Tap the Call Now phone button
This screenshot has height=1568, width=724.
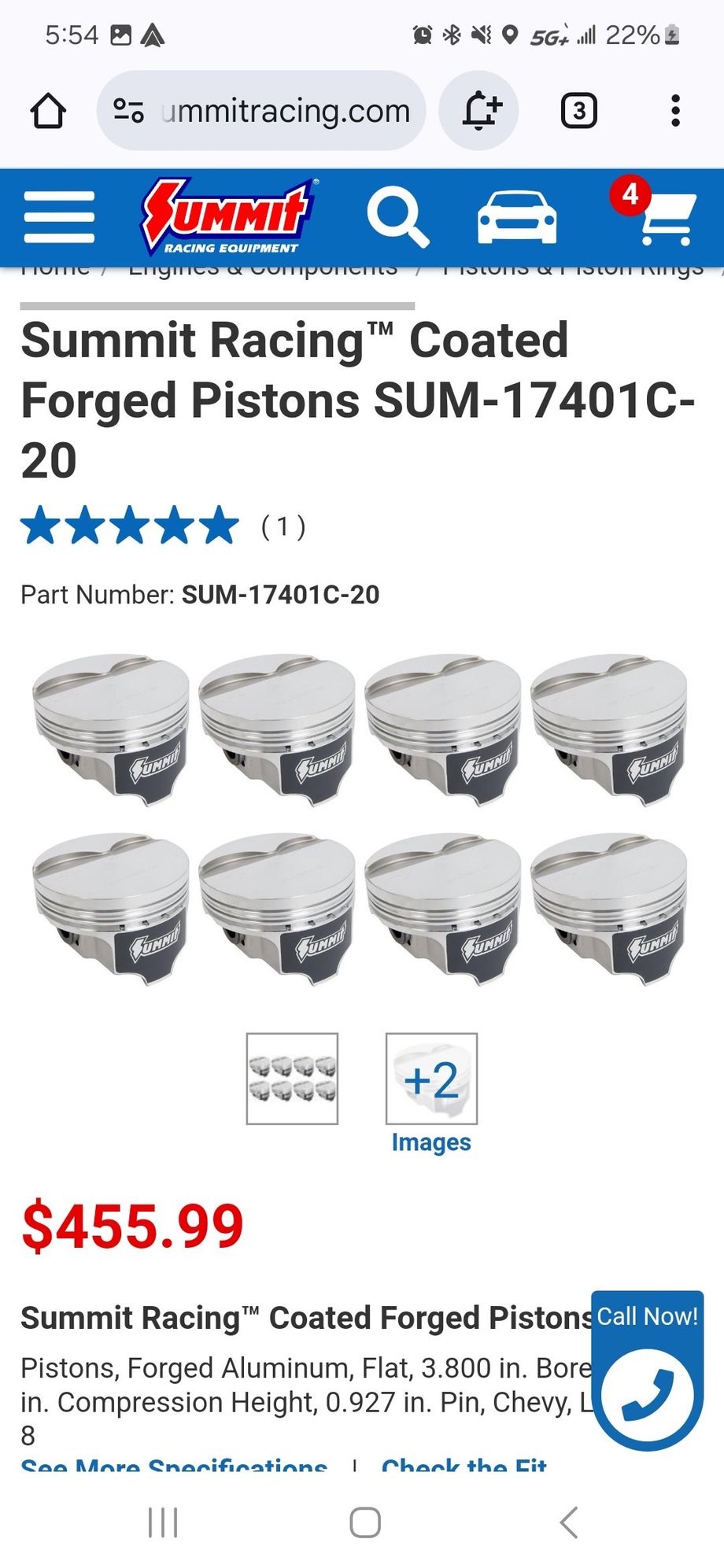(647, 1393)
